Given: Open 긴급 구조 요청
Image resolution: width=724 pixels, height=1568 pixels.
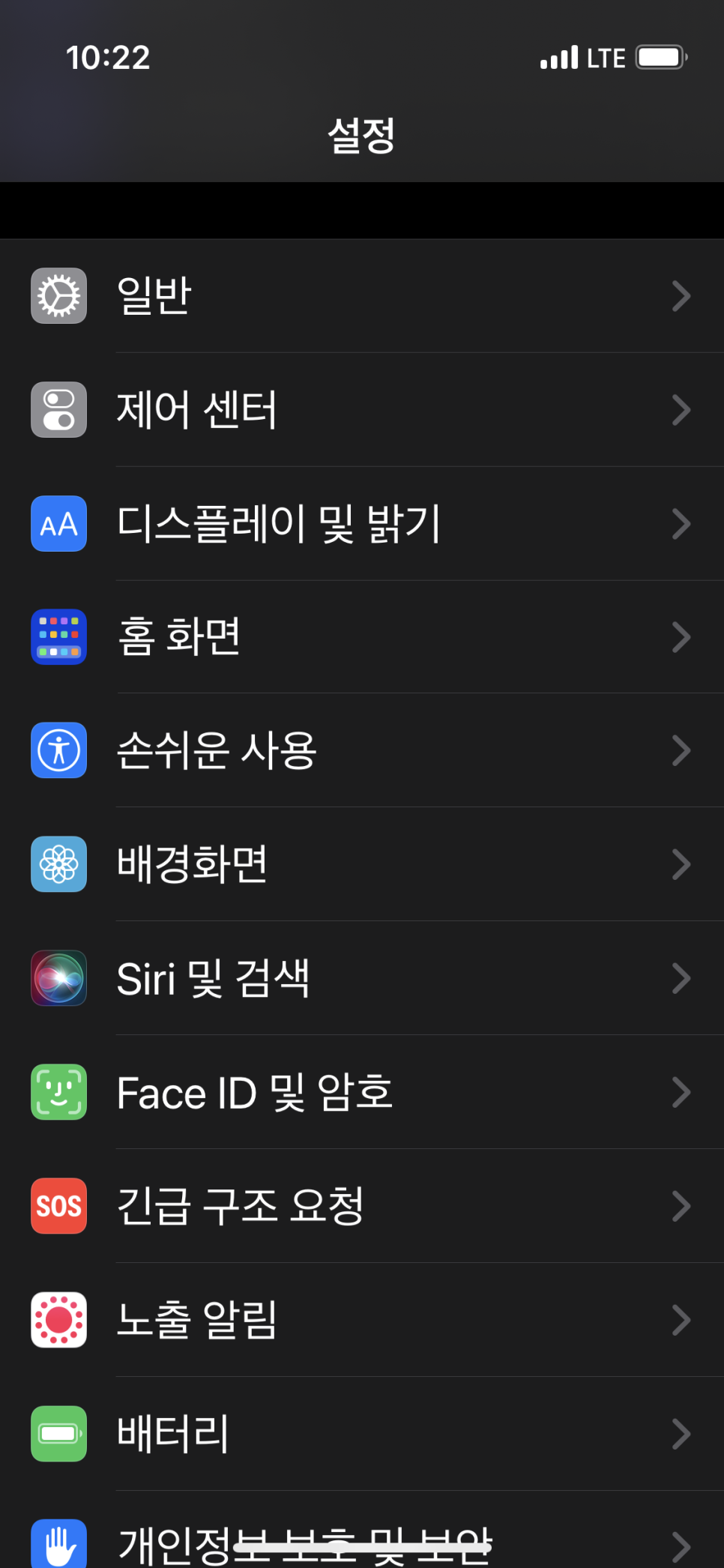Looking at the screenshot, I should point(362,1206).
